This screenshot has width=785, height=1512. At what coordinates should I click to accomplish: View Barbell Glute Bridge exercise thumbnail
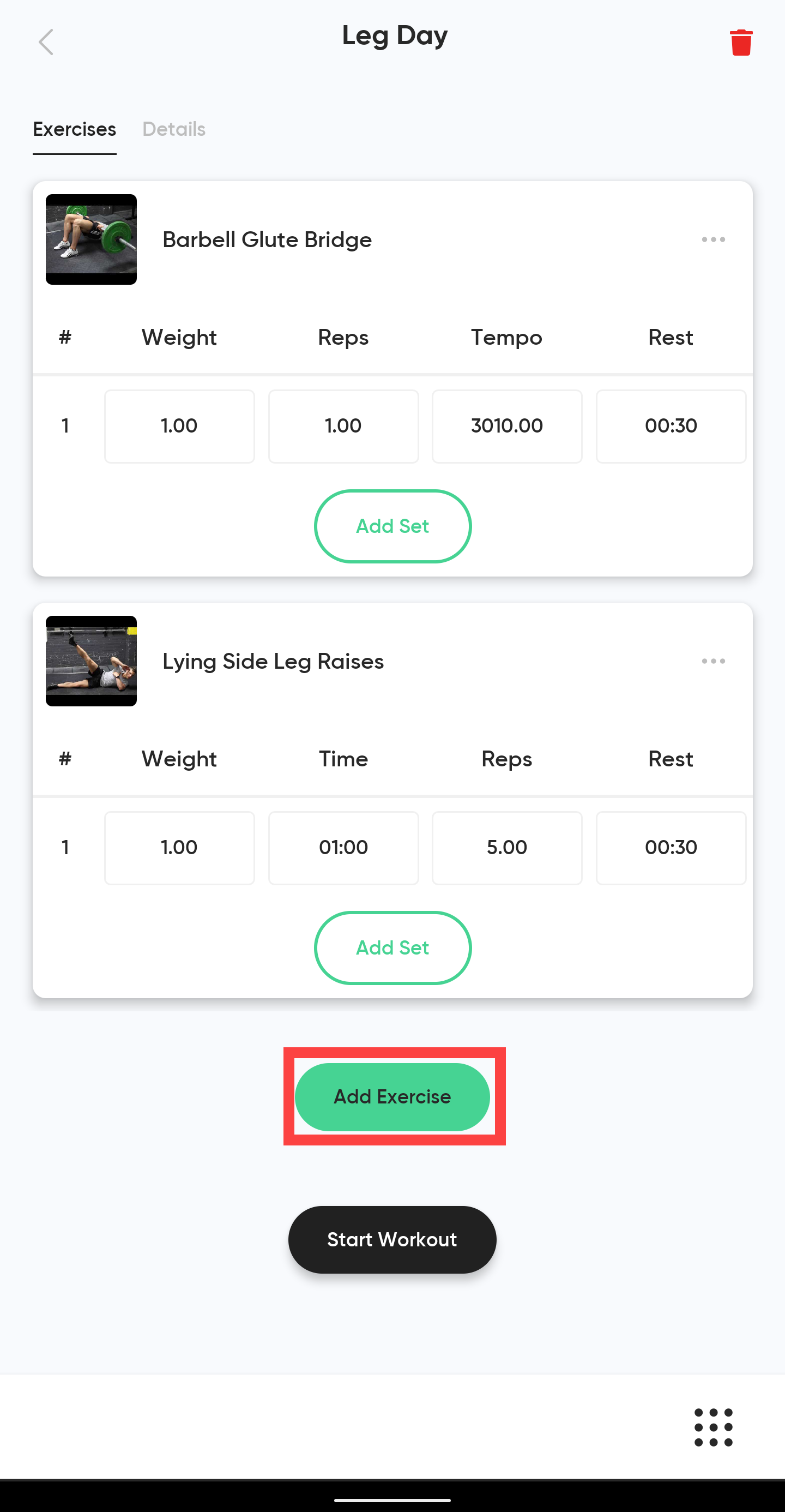[92, 239]
